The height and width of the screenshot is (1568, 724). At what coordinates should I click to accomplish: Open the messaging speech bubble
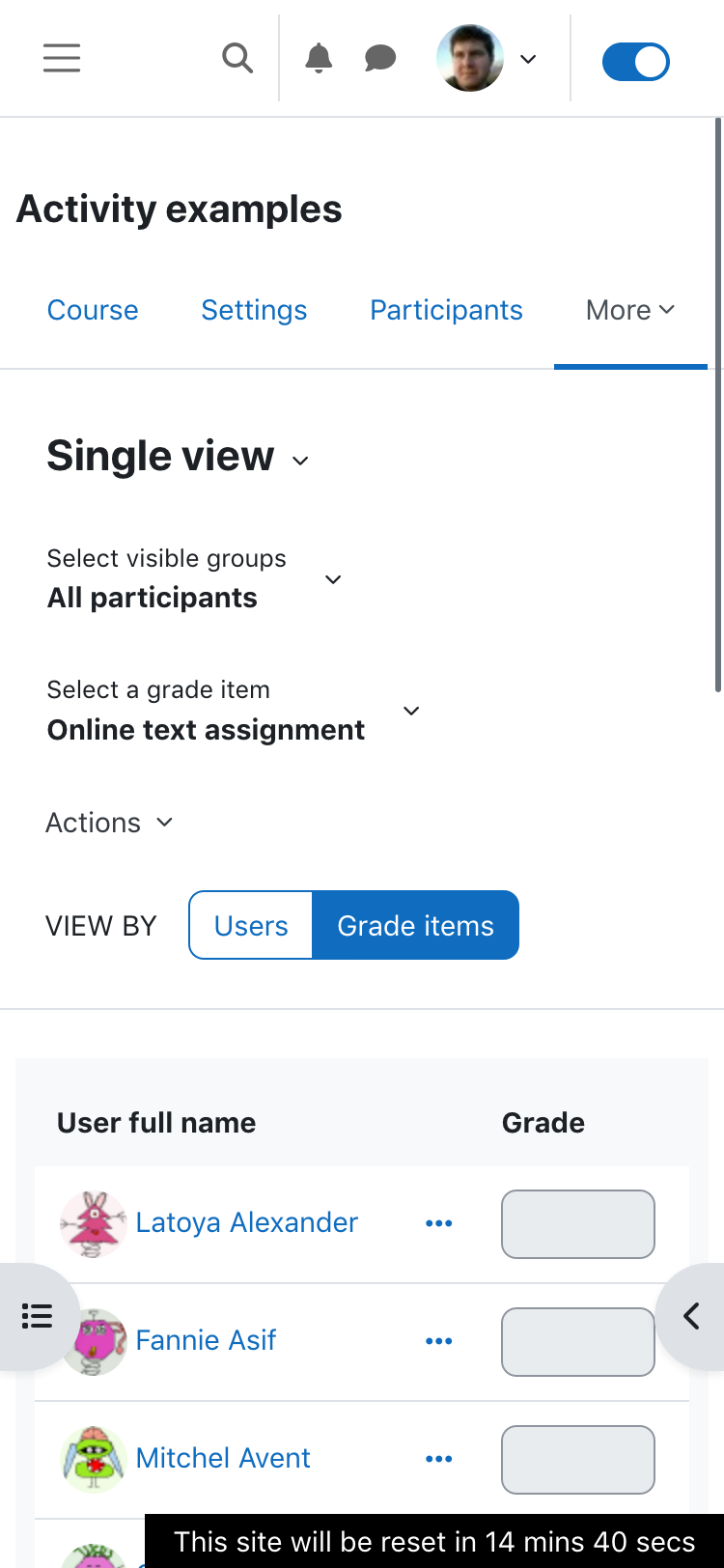tap(380, 59)
